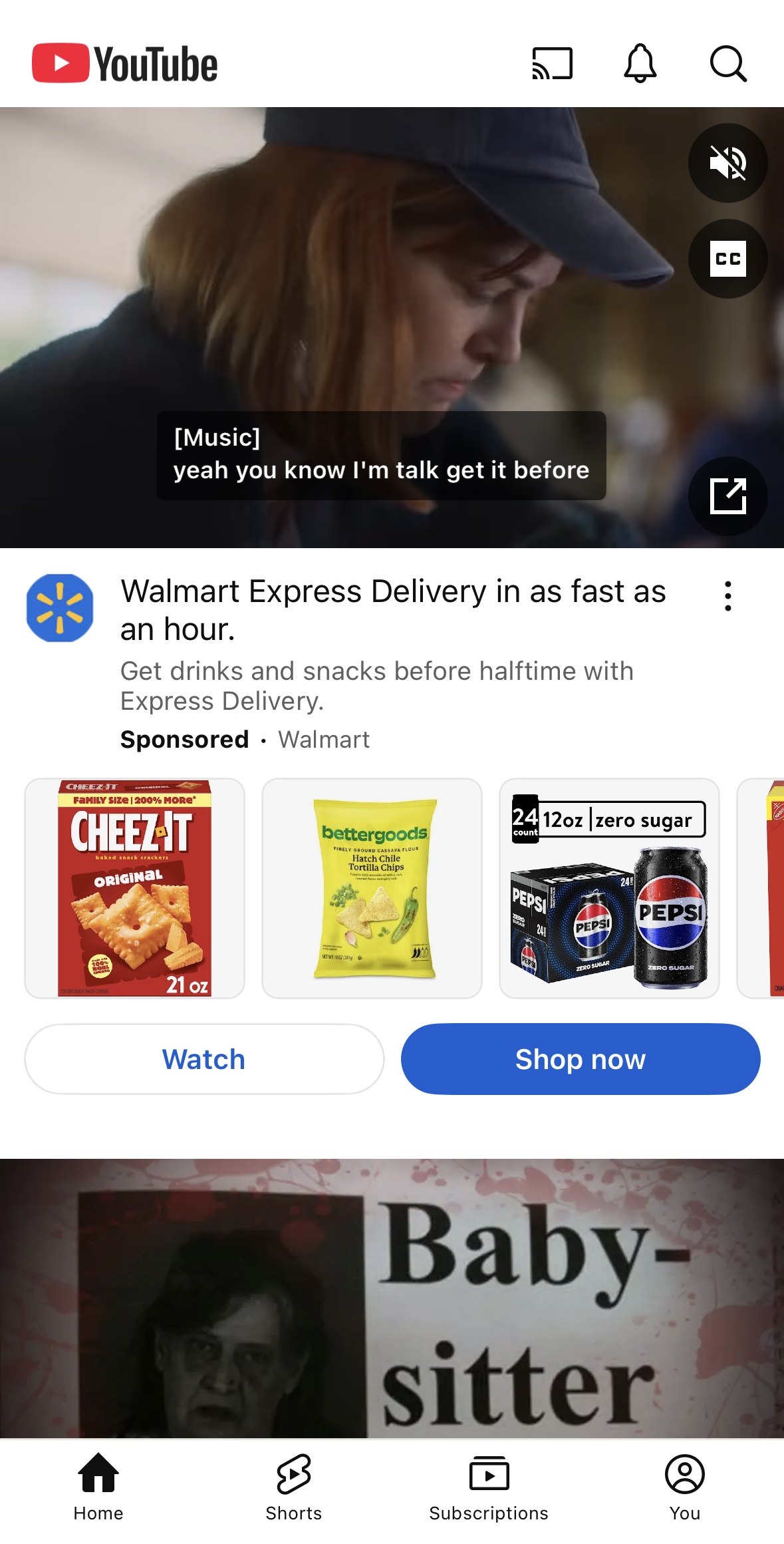View the bettergoods Tortilla Chips product
The image size is (784, 1544).
372,888
